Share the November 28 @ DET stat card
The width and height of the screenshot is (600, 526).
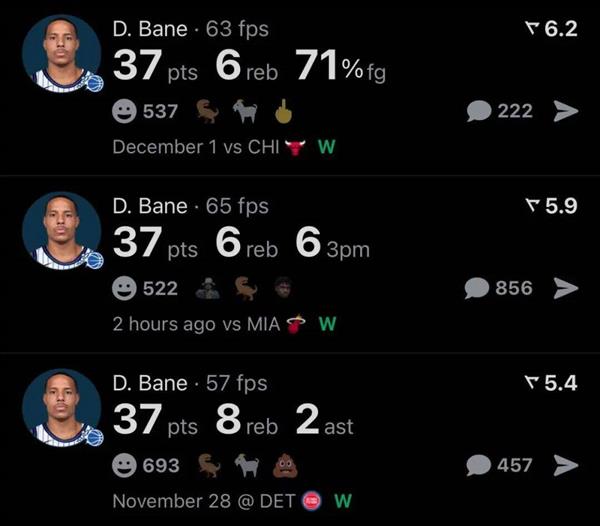click(x=566, y=465)
